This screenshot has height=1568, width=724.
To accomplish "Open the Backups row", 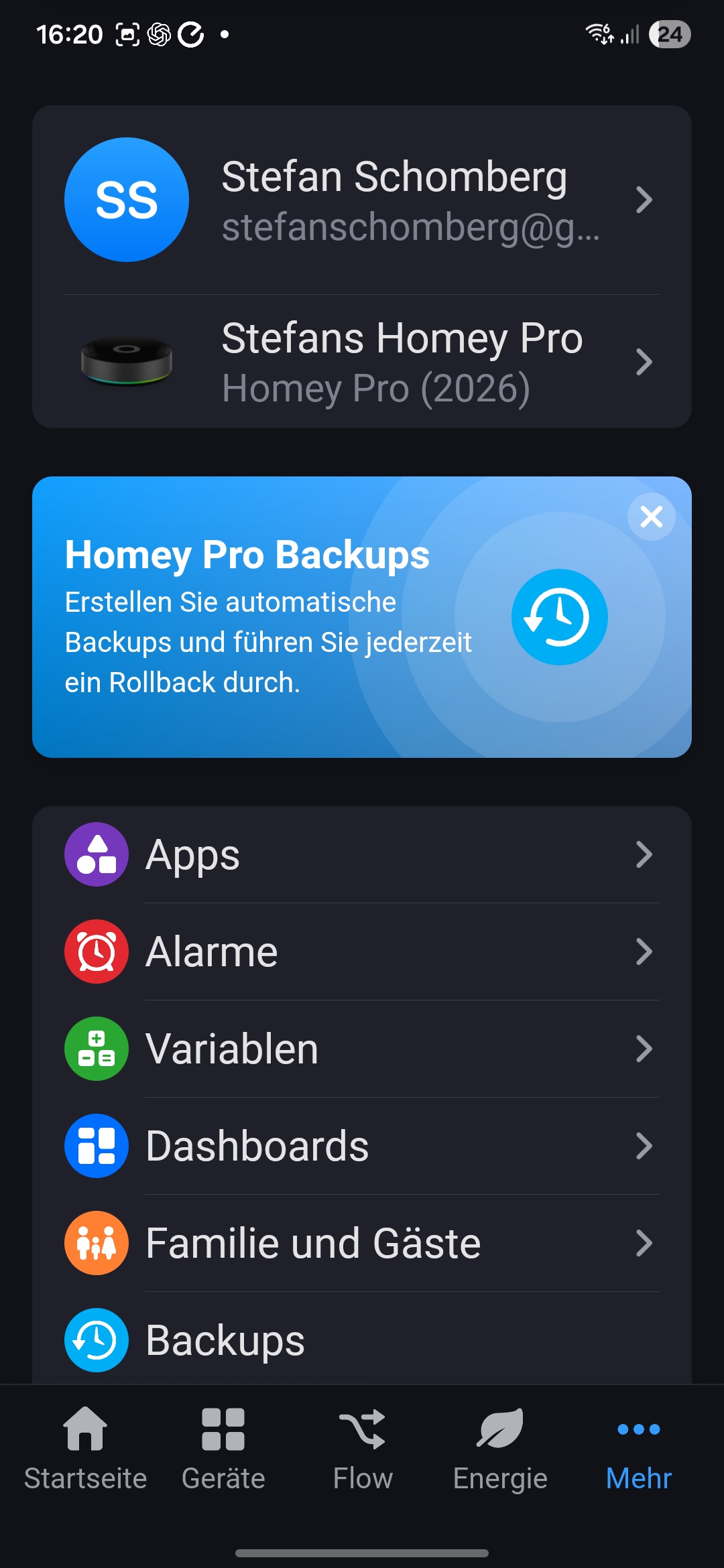I will [x=362, y=1340].
